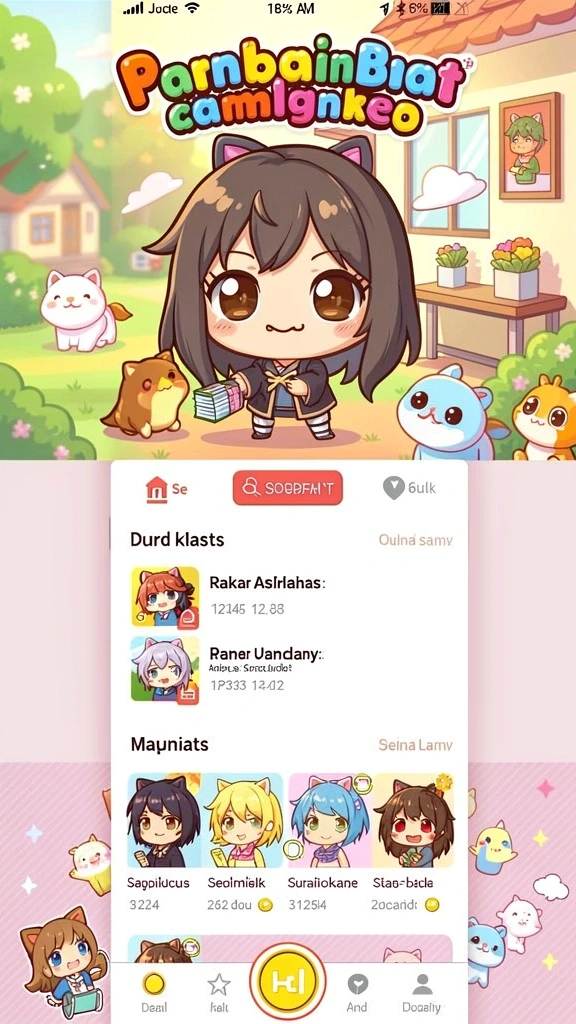This screenshot has height=1024, width=576.
Task: Tap the home icon tab labeled Se
Action: [x=166, y=488]
